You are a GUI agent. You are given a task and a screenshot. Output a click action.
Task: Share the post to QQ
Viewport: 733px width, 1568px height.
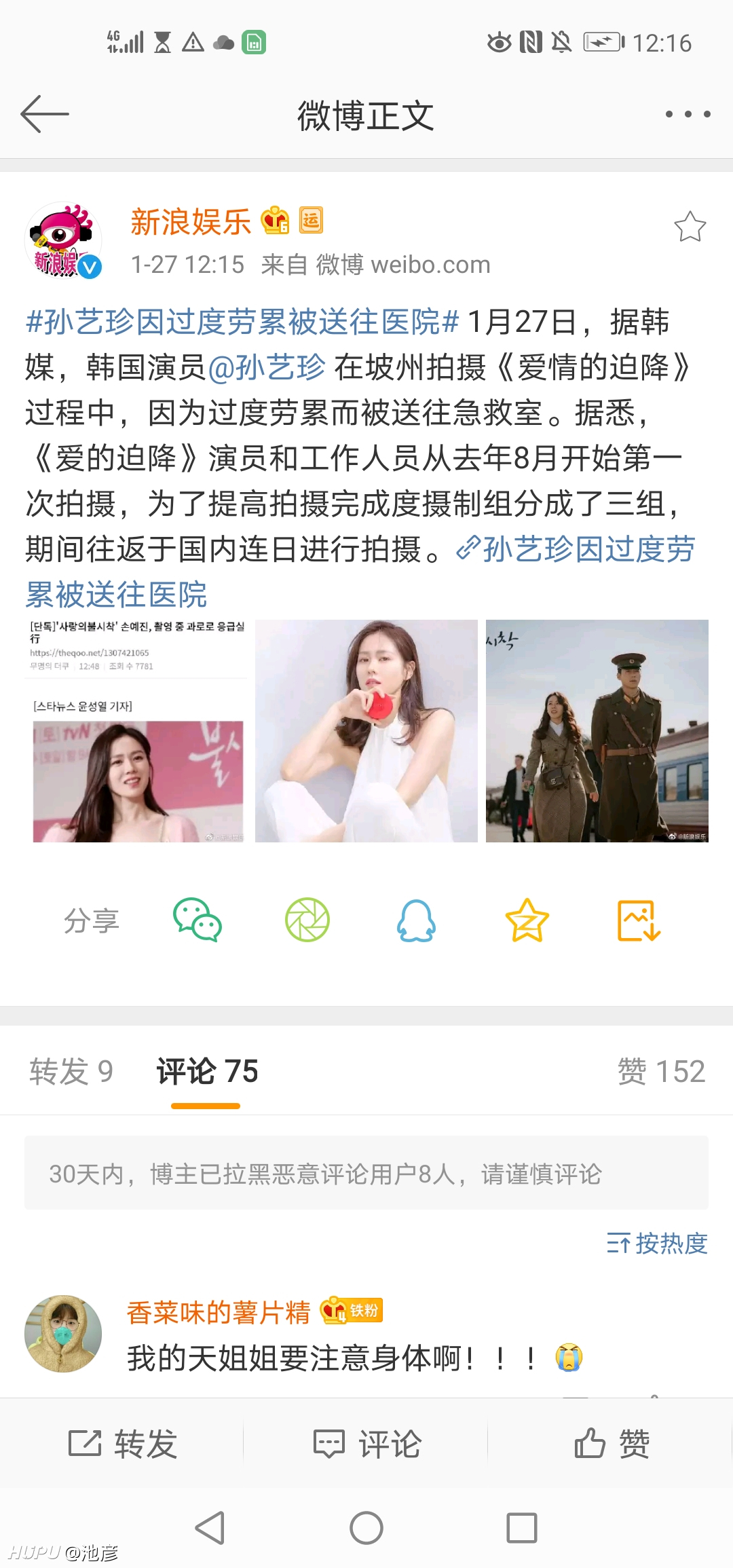pos(416,920)
